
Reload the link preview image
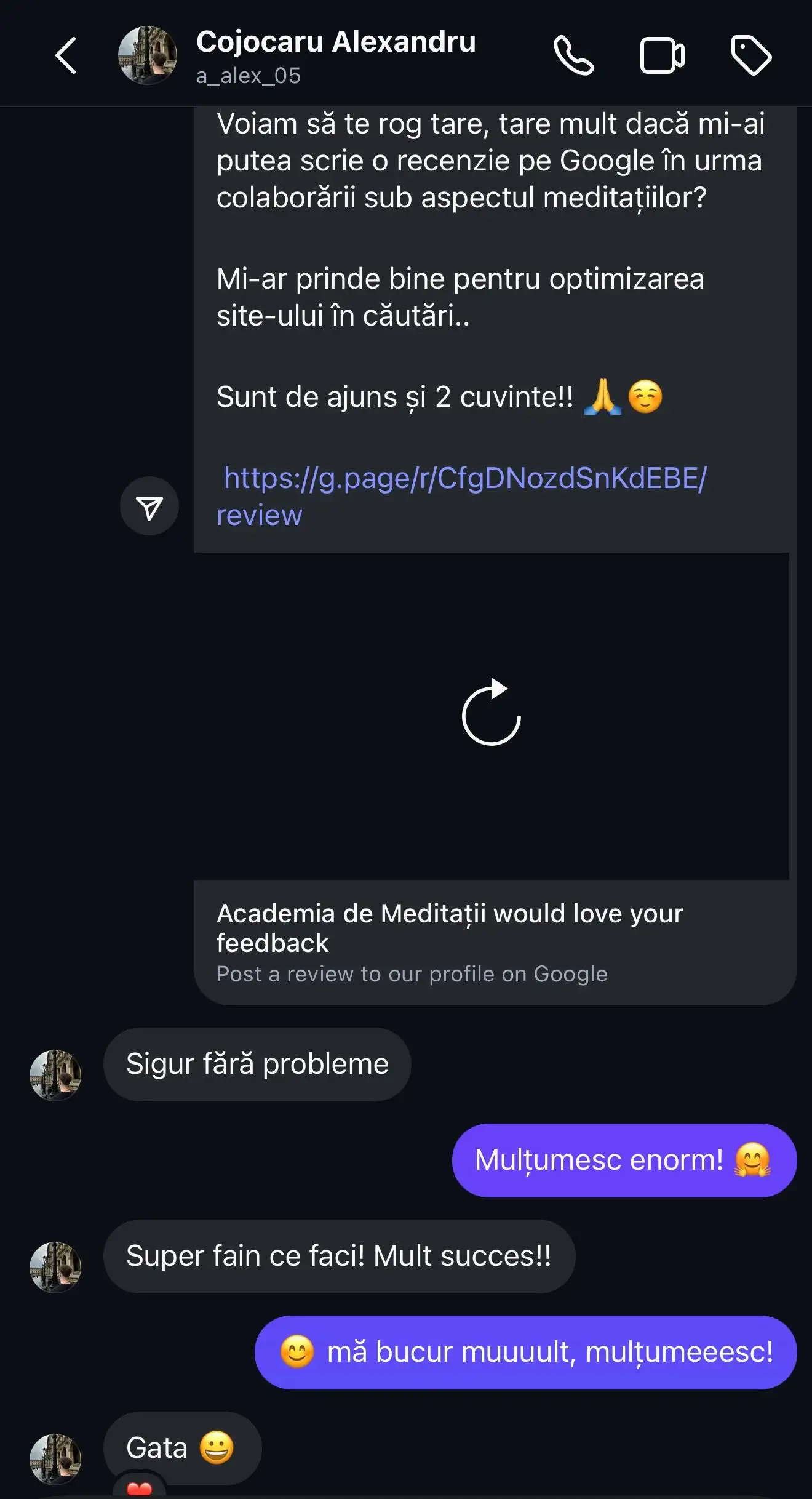(x=491, y=713)
